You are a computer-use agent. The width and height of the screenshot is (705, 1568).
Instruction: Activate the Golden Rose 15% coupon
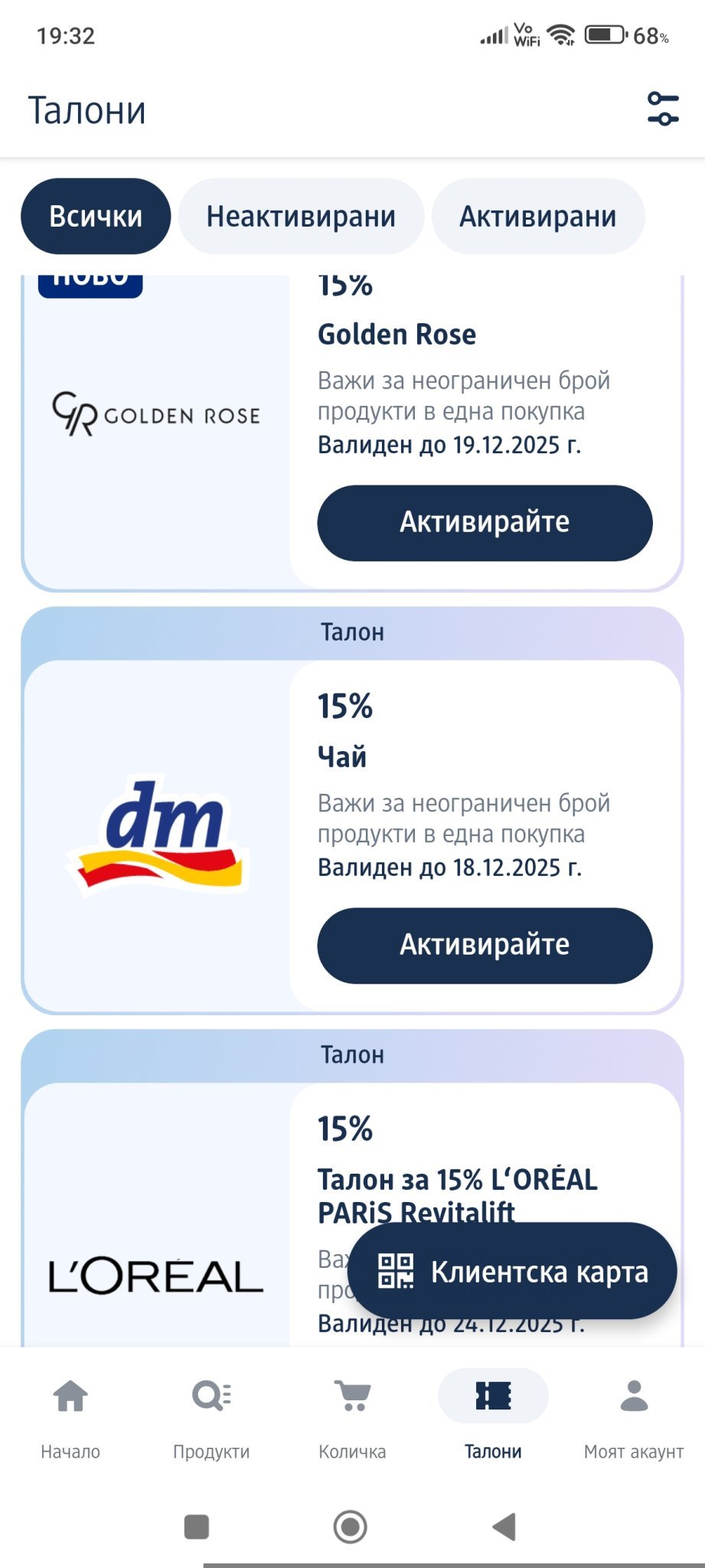point(485,523)
